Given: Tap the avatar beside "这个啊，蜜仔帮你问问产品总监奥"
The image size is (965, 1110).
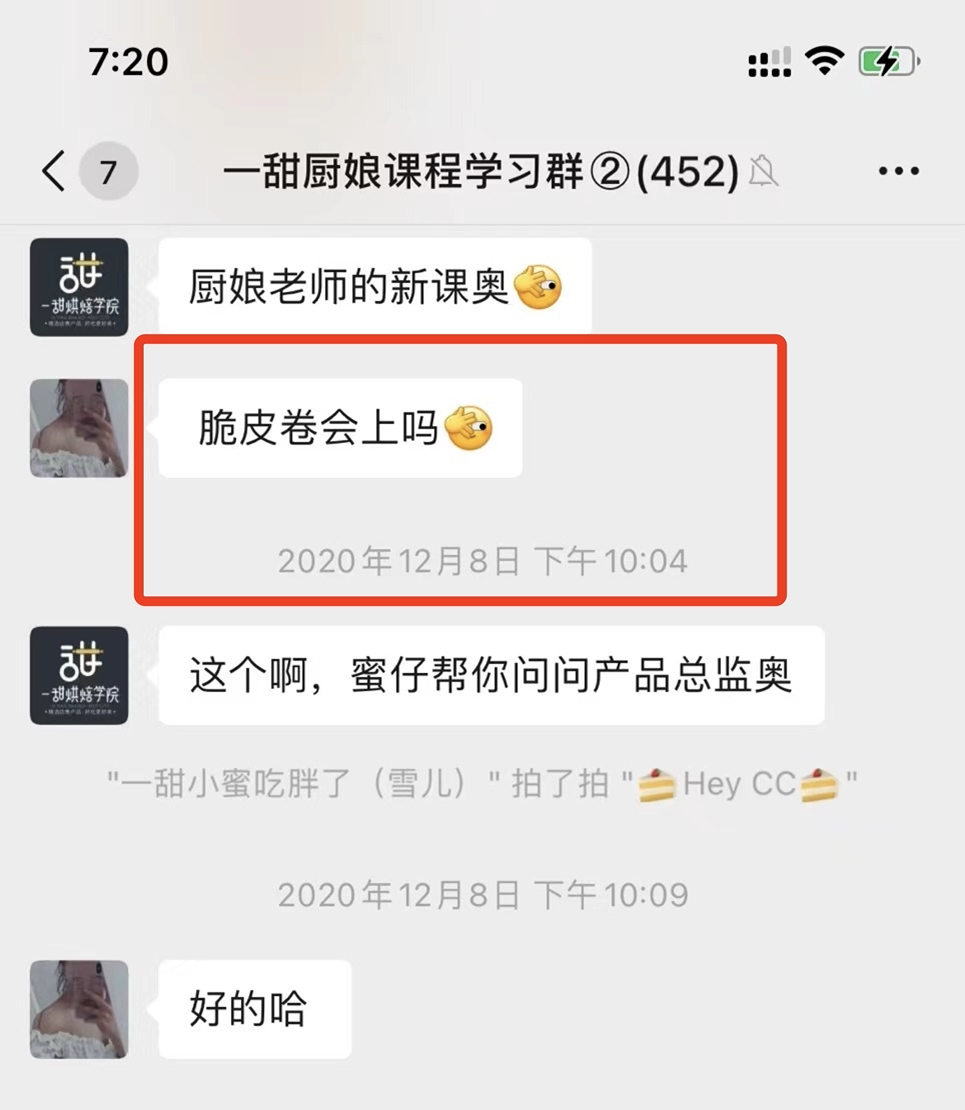Looking at the screenshot, I should tap(79, 676).
